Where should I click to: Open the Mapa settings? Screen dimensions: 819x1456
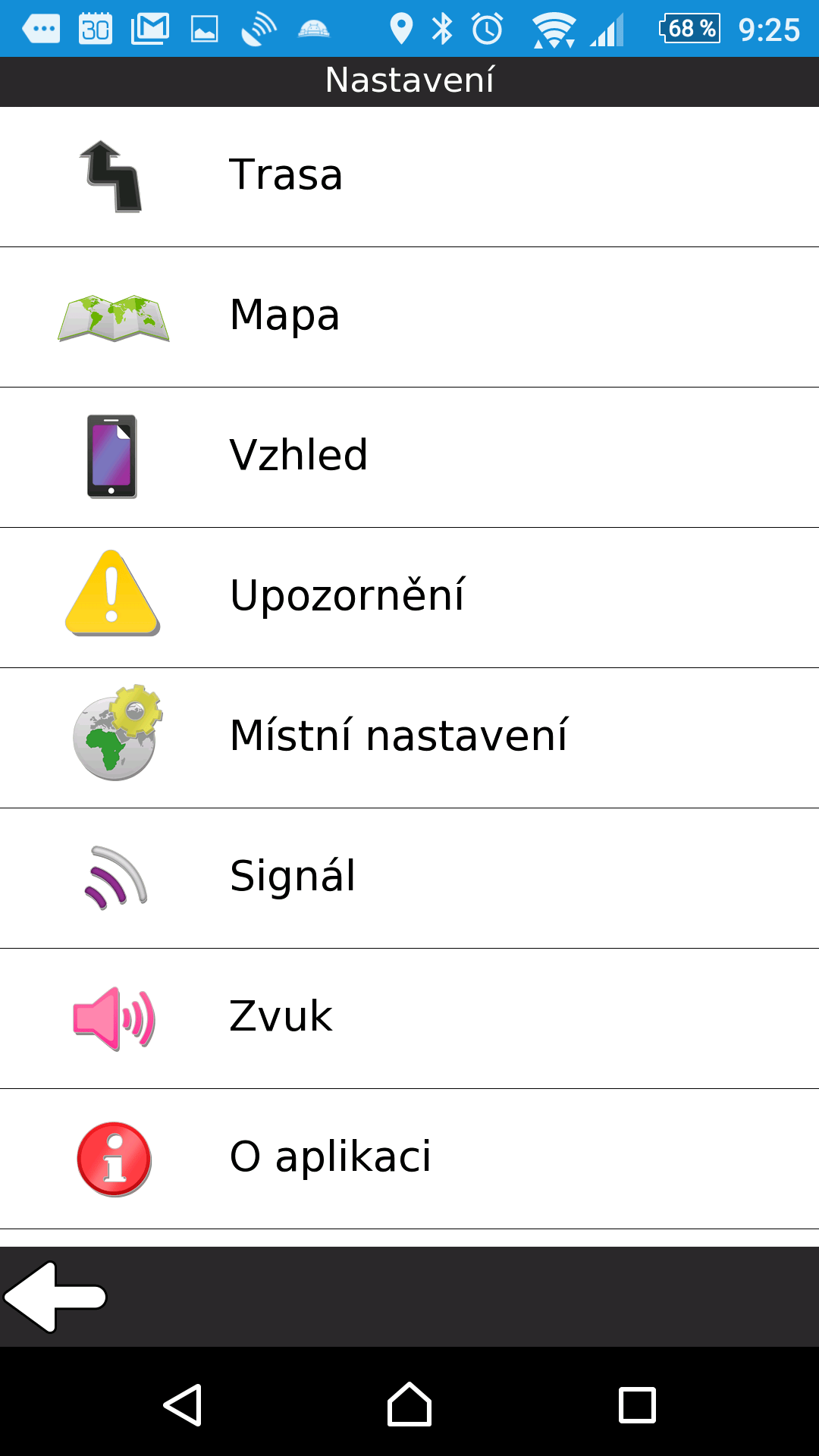(409, 317)
